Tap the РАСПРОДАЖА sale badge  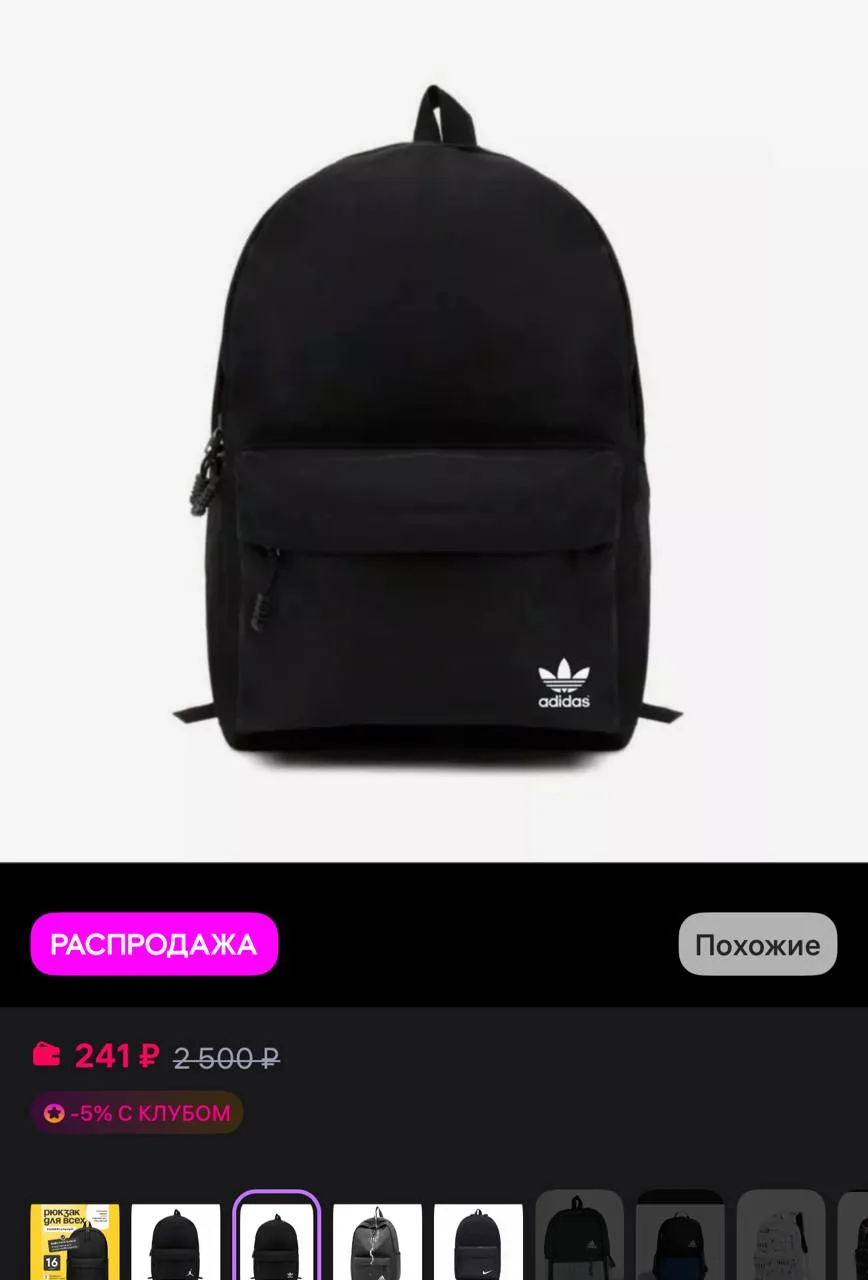pos(154,944)
